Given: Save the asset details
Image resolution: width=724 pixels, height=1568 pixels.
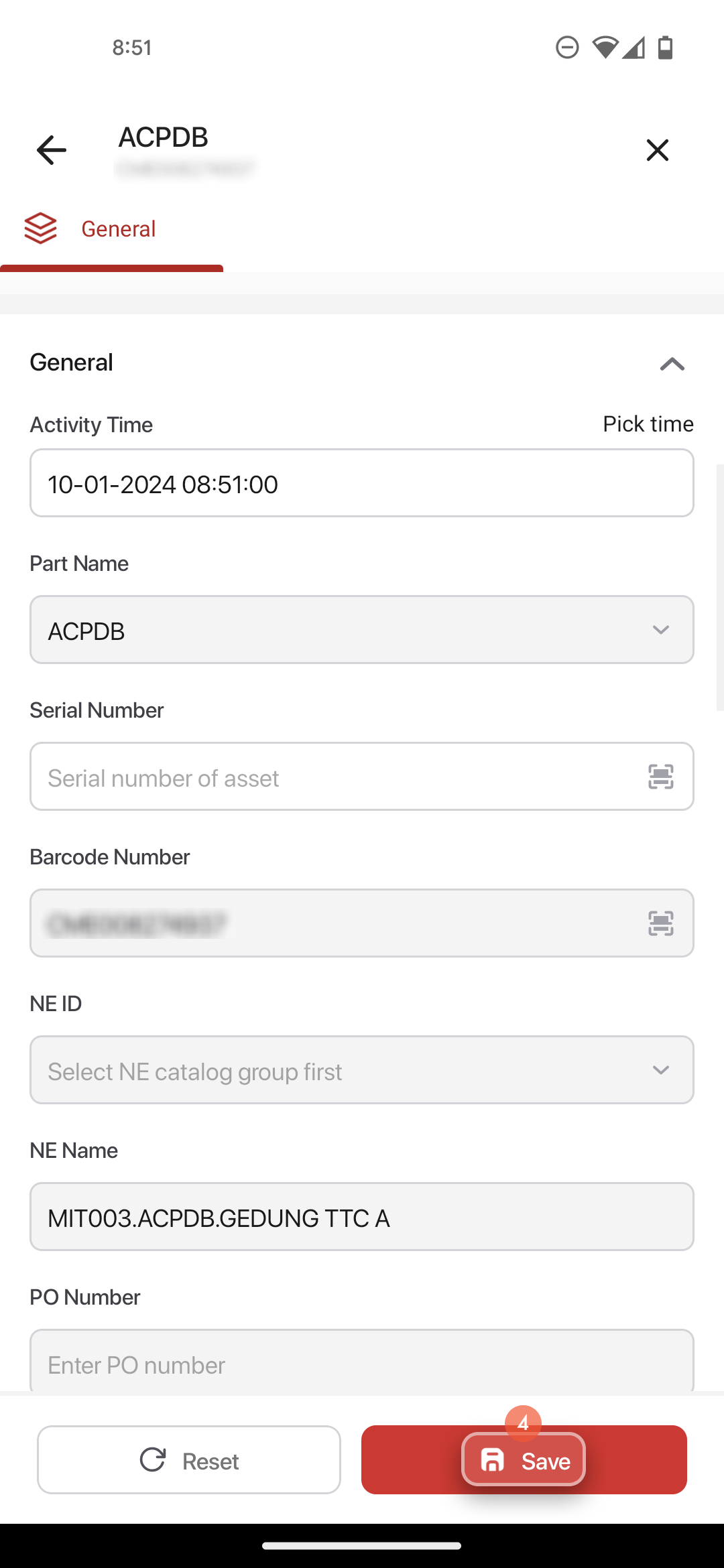Looking at the screenshot, I should click(x=524, y=1460).
